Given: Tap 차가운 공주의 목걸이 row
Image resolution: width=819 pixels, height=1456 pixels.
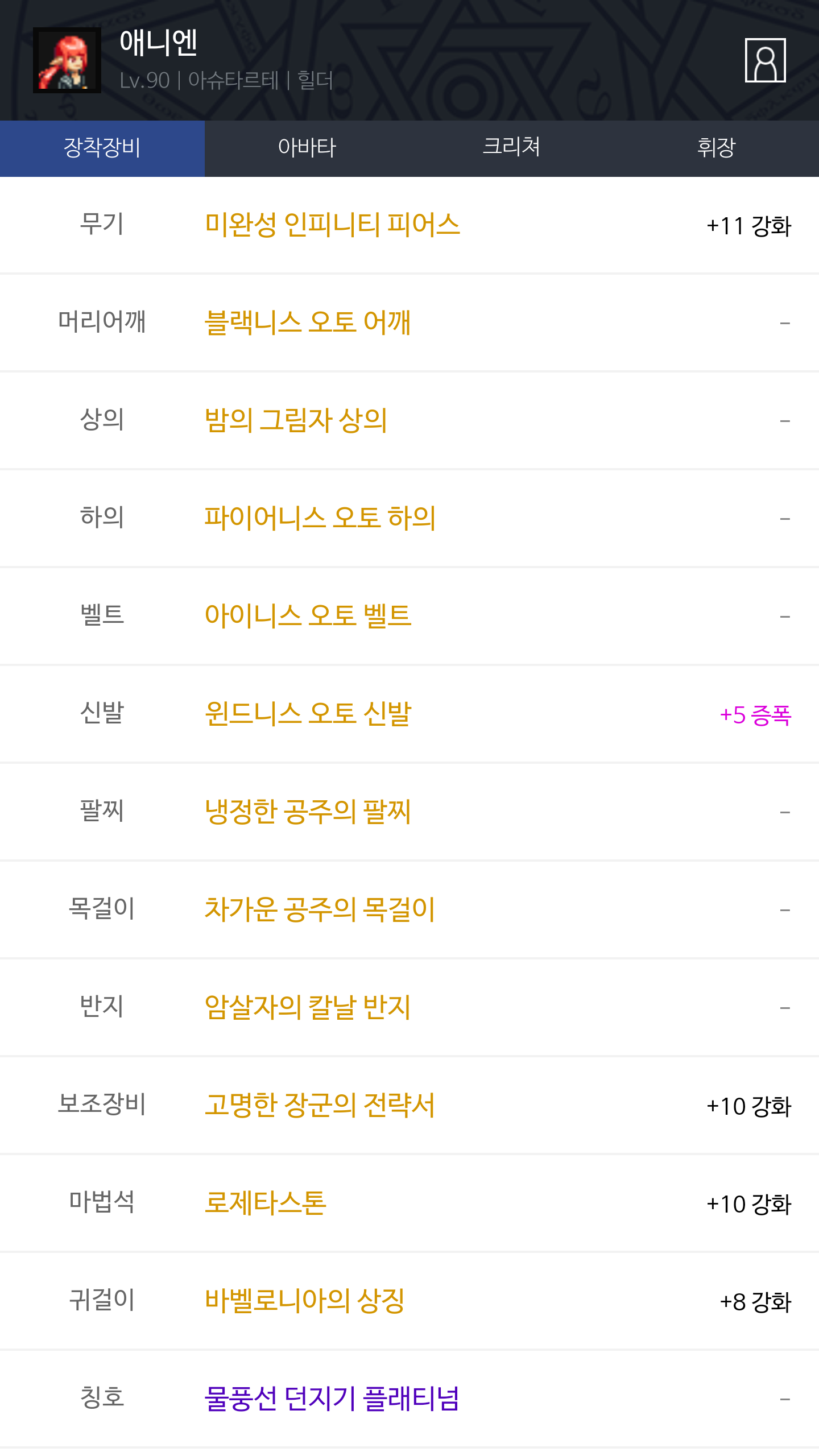Looking at the screenshot, I should click(x=320, y=909).
